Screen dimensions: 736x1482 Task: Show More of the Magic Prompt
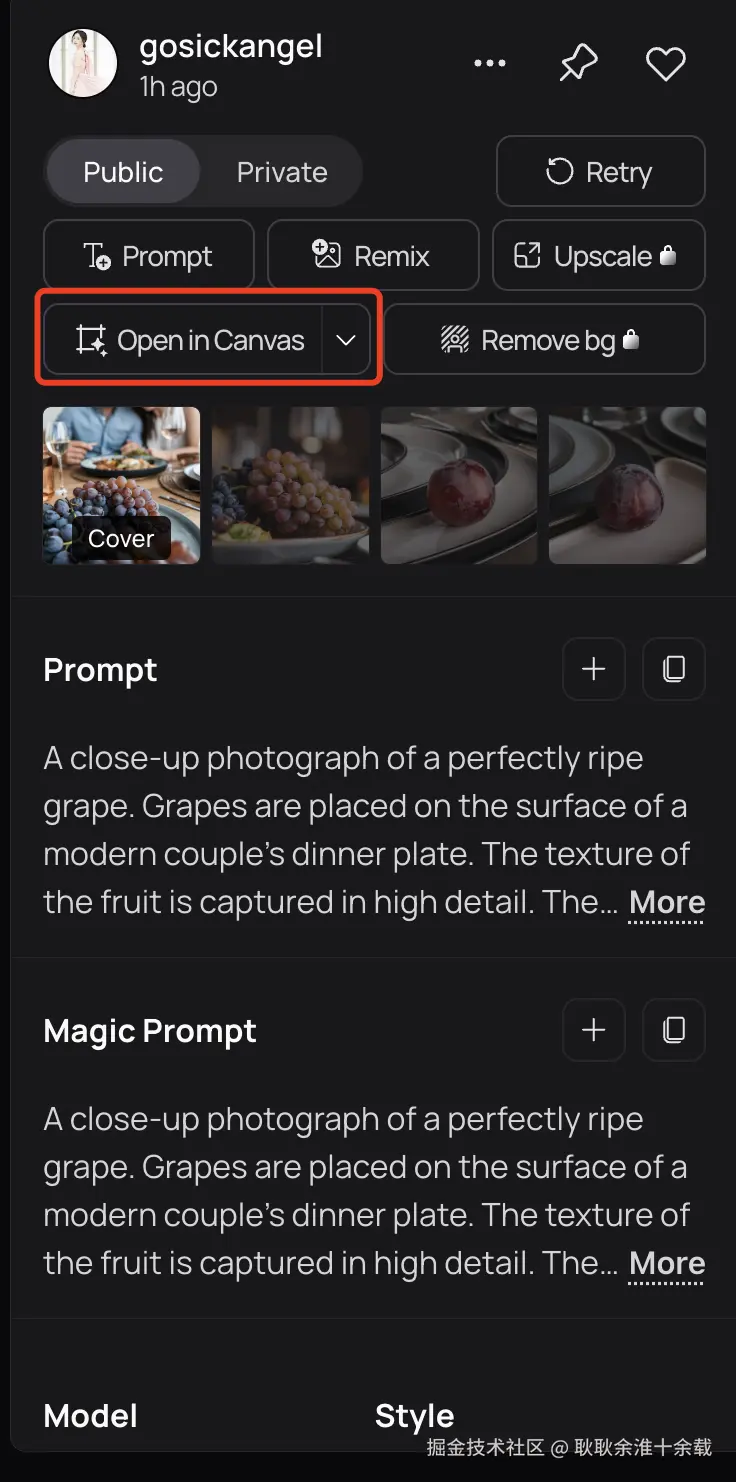pos(667,1264)
